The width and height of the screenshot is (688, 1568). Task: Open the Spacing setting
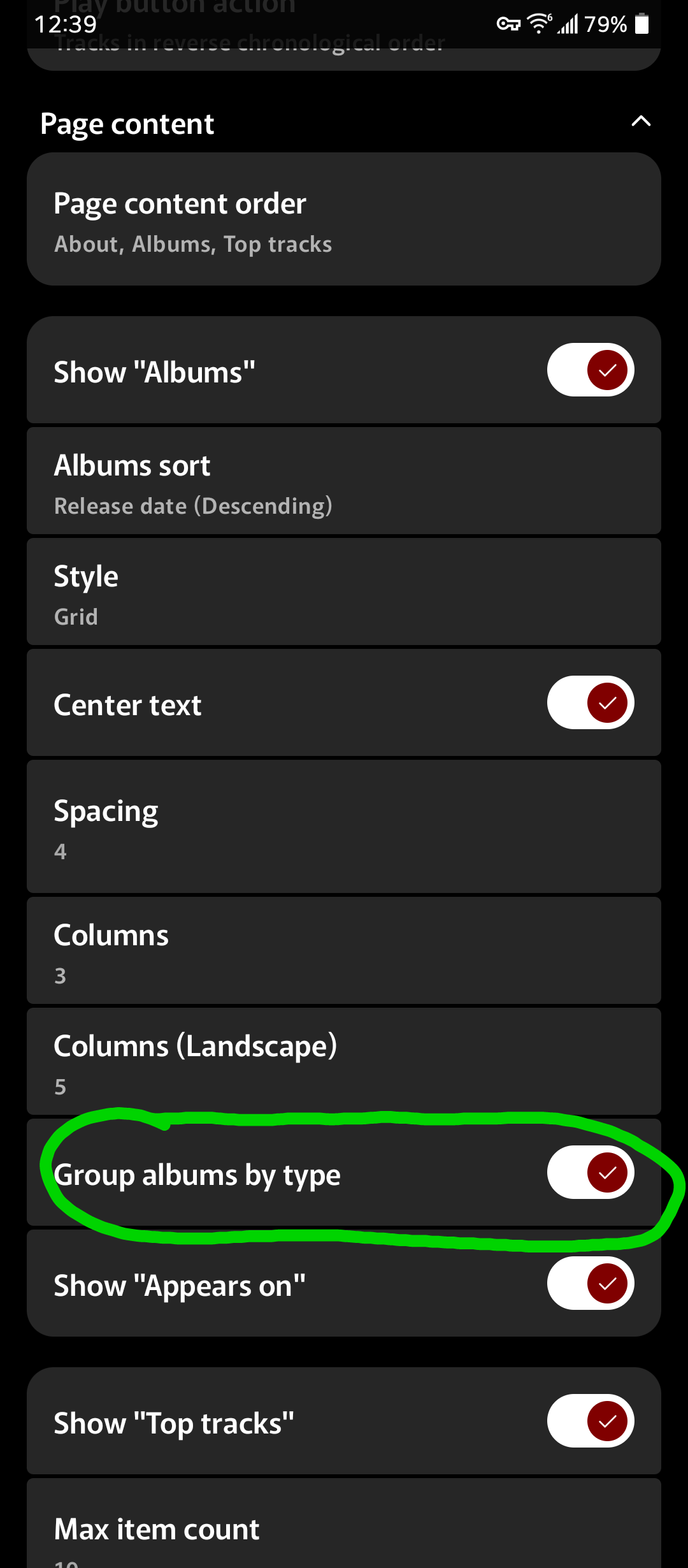[344, 827]
